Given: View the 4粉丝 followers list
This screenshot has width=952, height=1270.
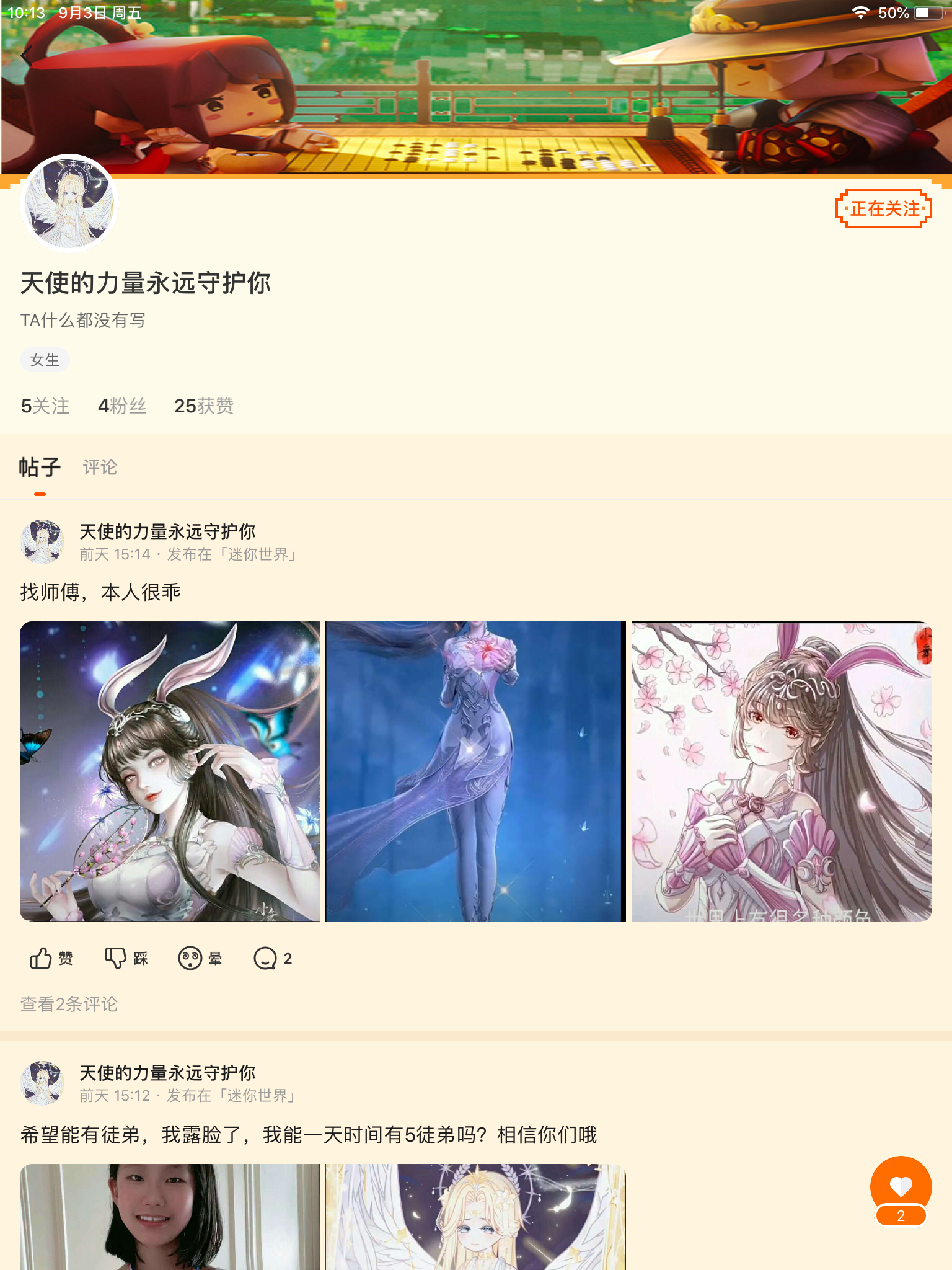Looking at the screenshot, I should coord(122,406).
